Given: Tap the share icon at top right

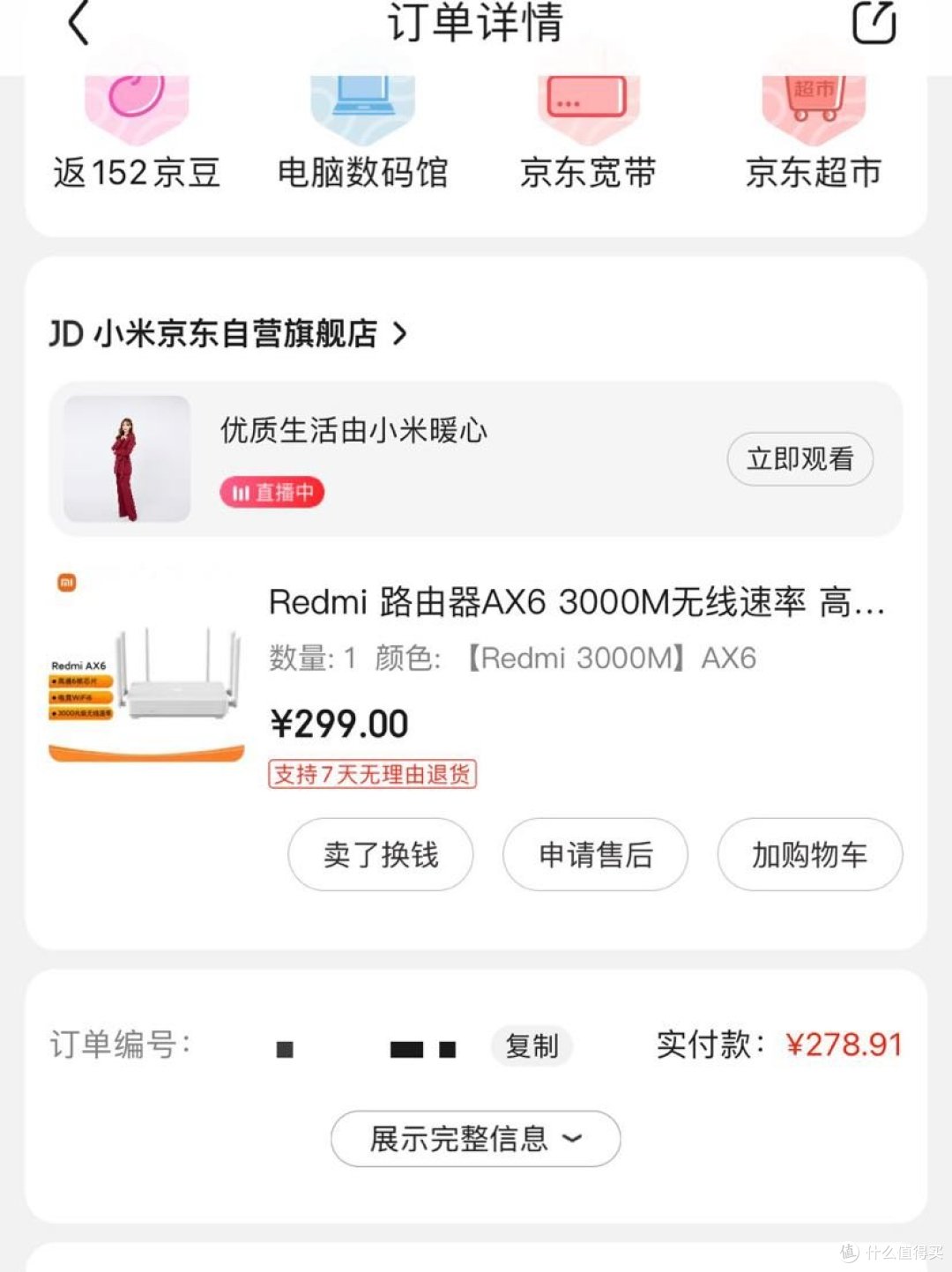Looking at the screenshot, I should tap(874, 25).
